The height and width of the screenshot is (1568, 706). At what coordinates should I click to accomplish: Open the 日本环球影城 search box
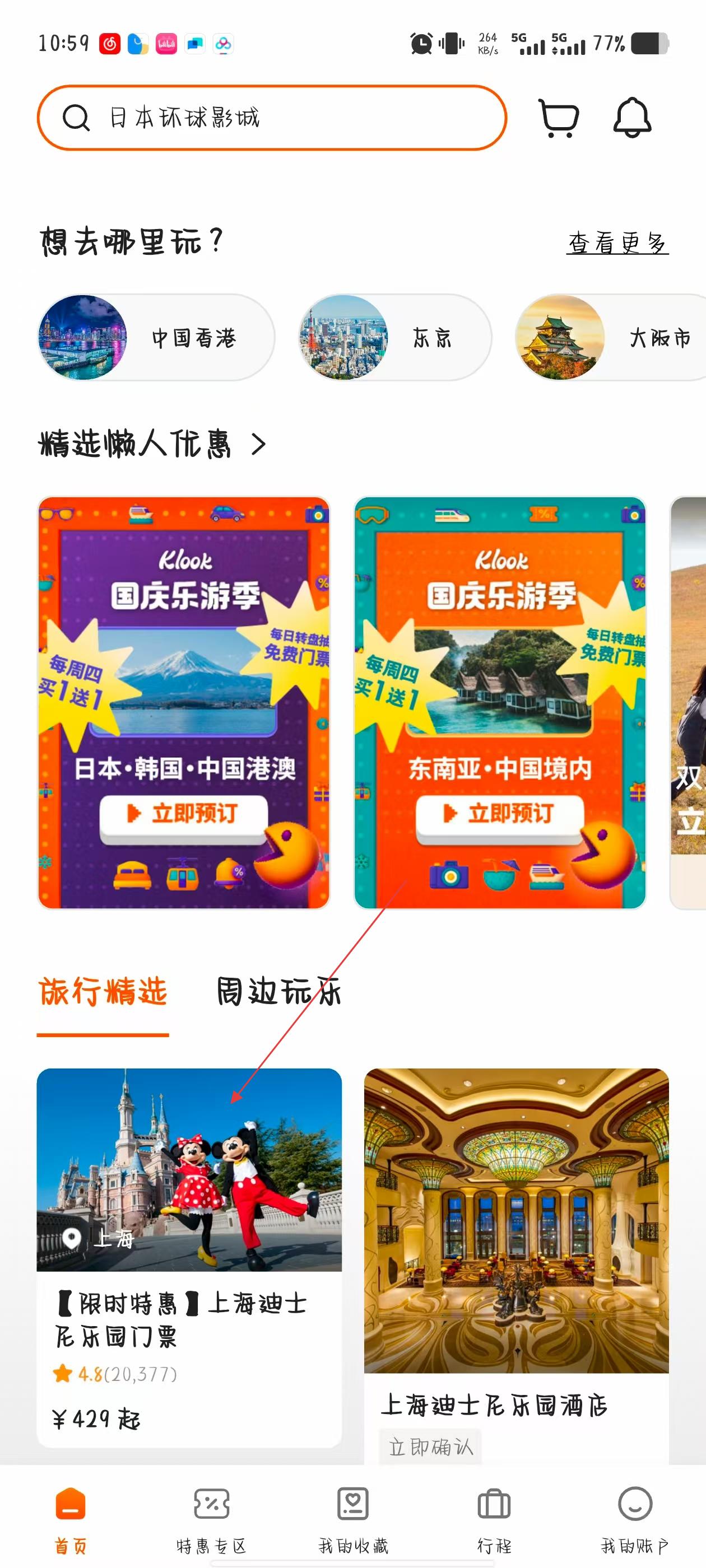point(271,118)
